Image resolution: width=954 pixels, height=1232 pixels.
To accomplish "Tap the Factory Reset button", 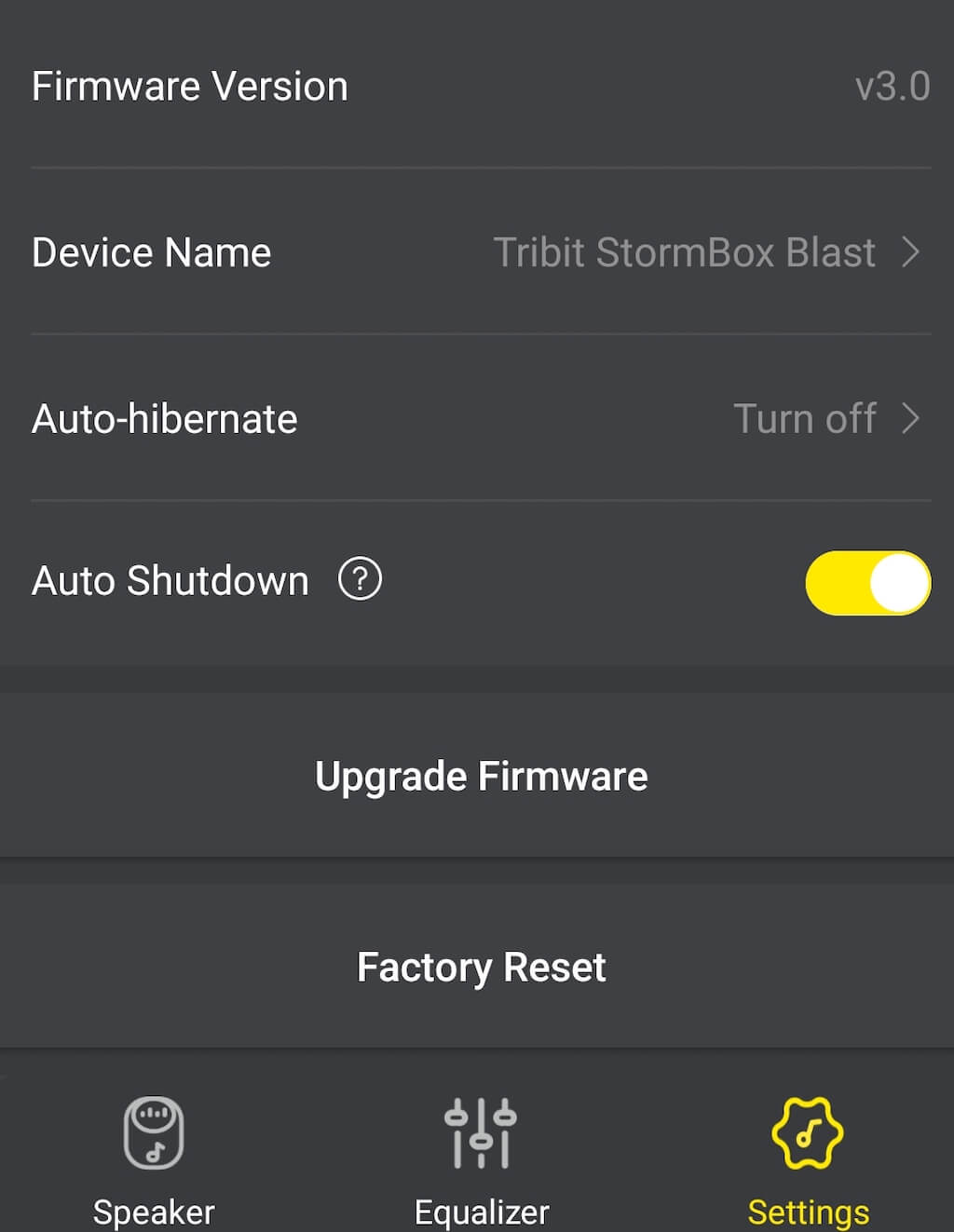I will point(481,967).
